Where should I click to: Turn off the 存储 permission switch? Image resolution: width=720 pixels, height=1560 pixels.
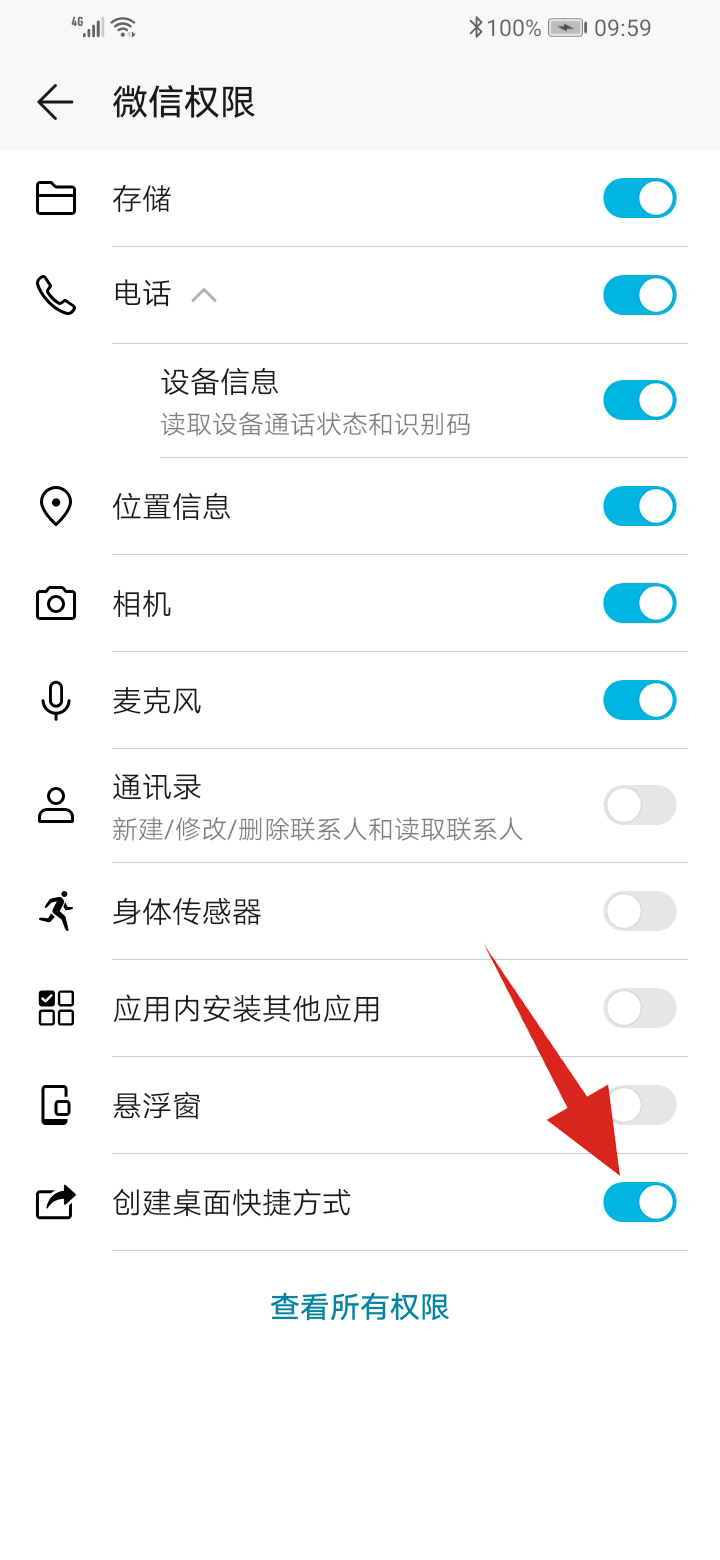coord(639,198)
